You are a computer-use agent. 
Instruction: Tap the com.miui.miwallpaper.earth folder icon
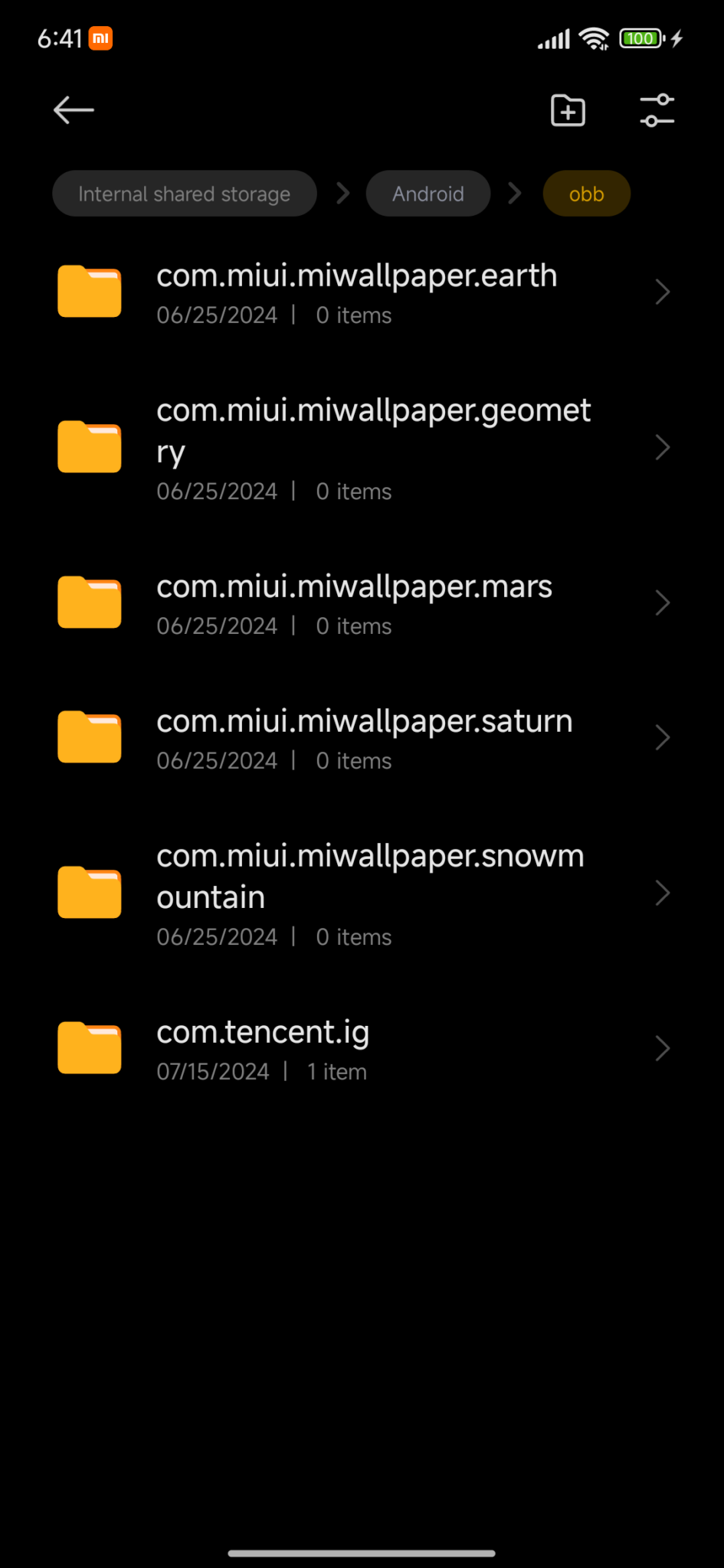89,292
